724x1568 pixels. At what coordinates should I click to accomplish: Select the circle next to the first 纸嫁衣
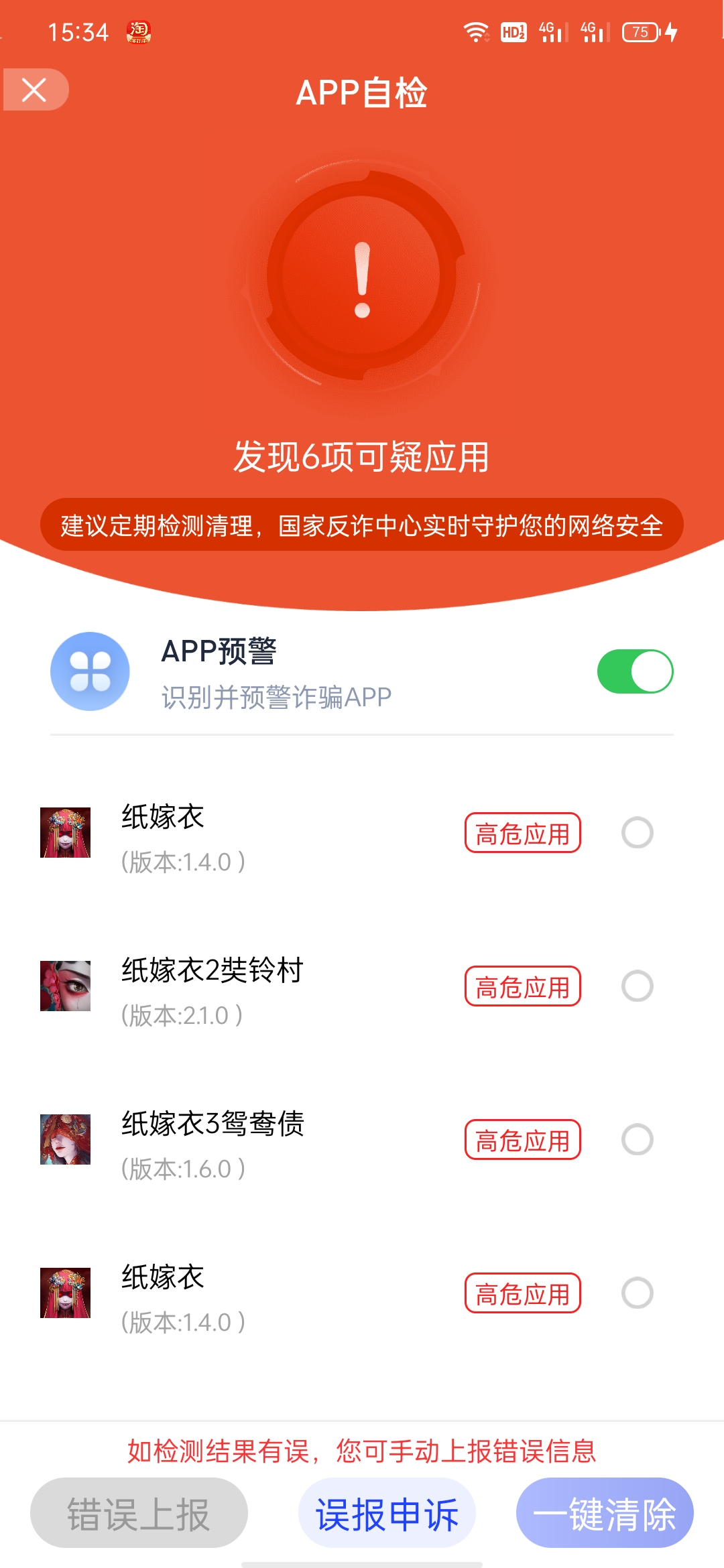(x=638, y=832)
